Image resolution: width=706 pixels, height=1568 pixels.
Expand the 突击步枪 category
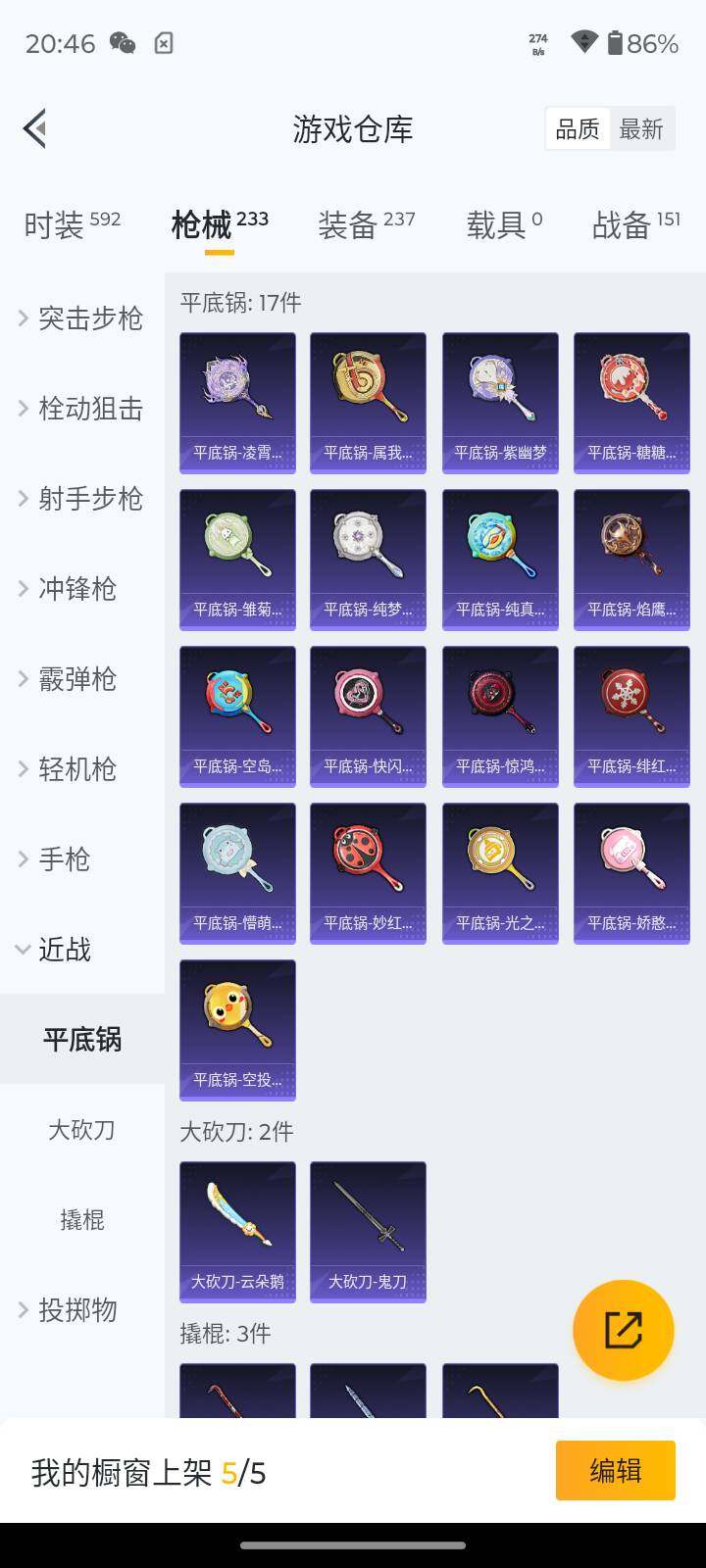click(x=82, y=318)
